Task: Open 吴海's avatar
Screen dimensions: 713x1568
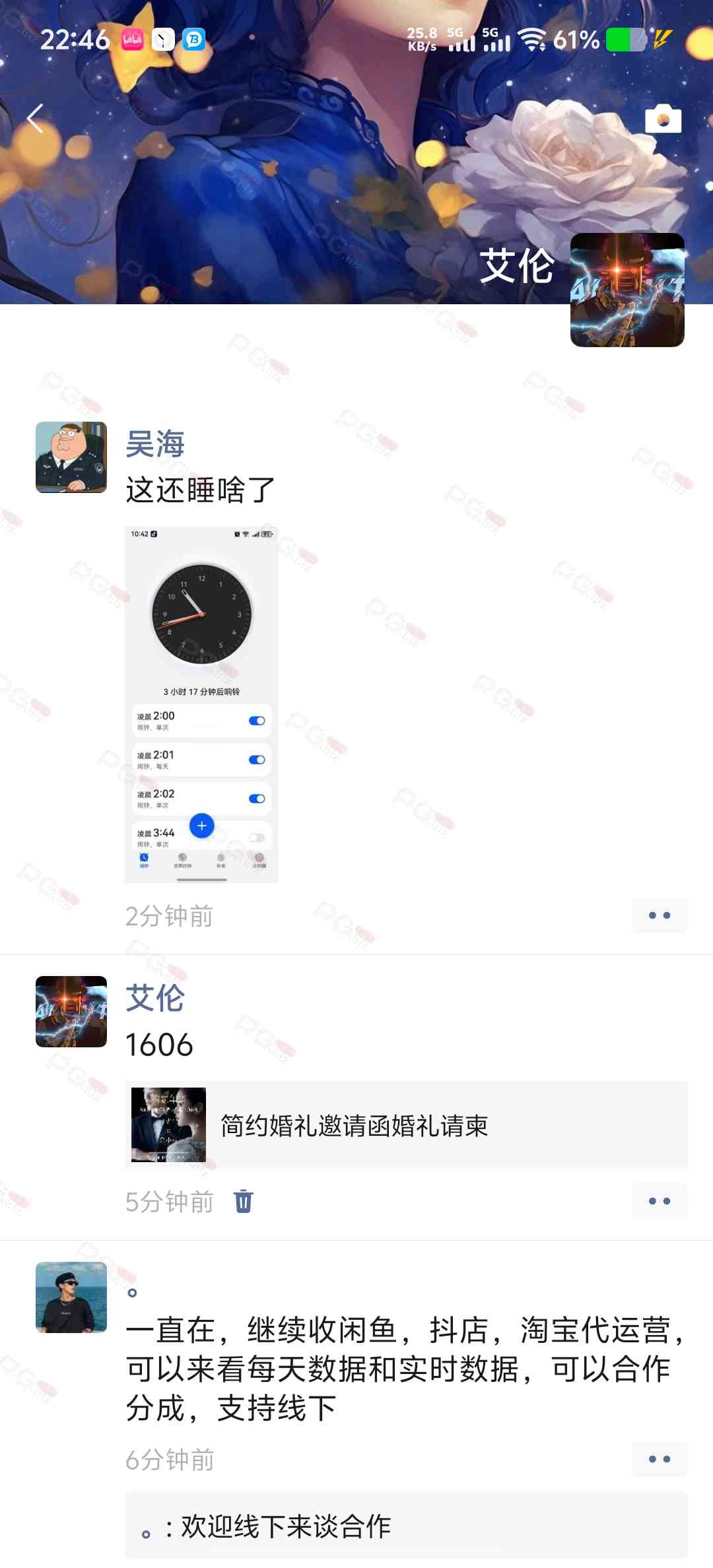Action: point(71,457)
